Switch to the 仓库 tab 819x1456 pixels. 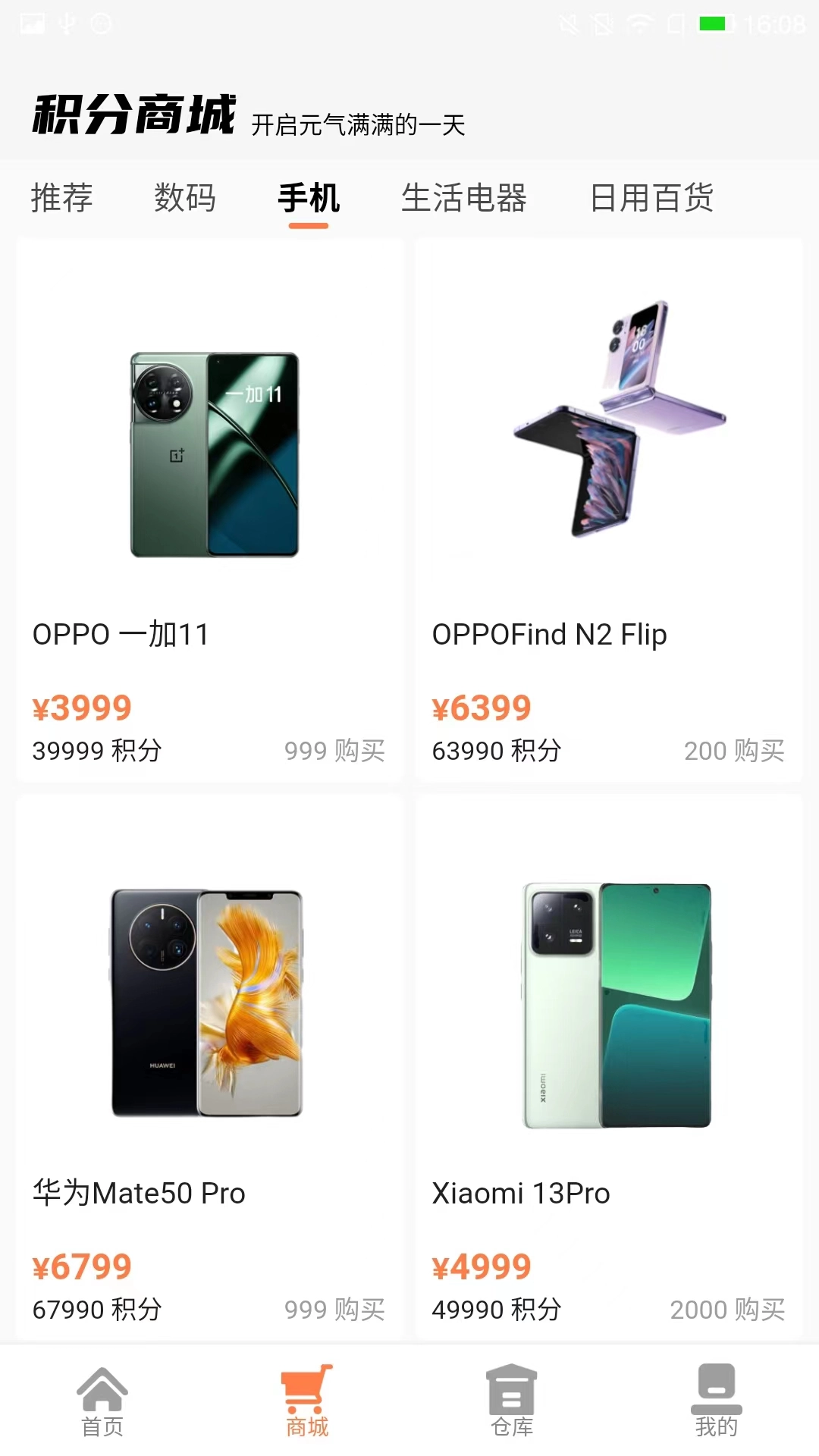click(x=512, y=1401)
